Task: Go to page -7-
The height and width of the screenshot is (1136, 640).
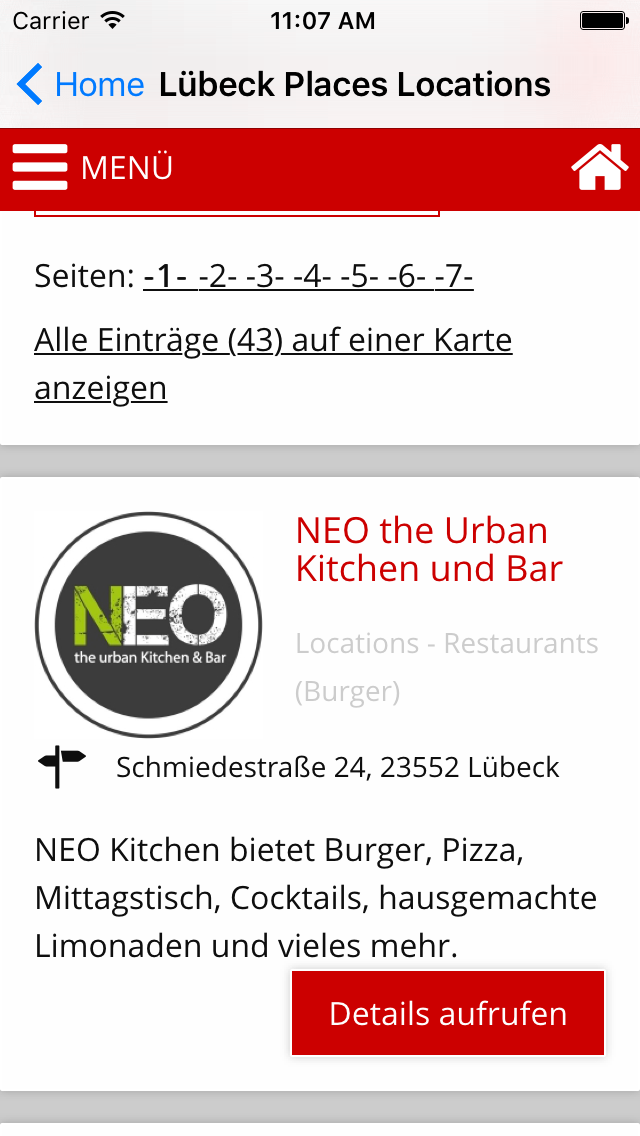Action: click(454, 276)
